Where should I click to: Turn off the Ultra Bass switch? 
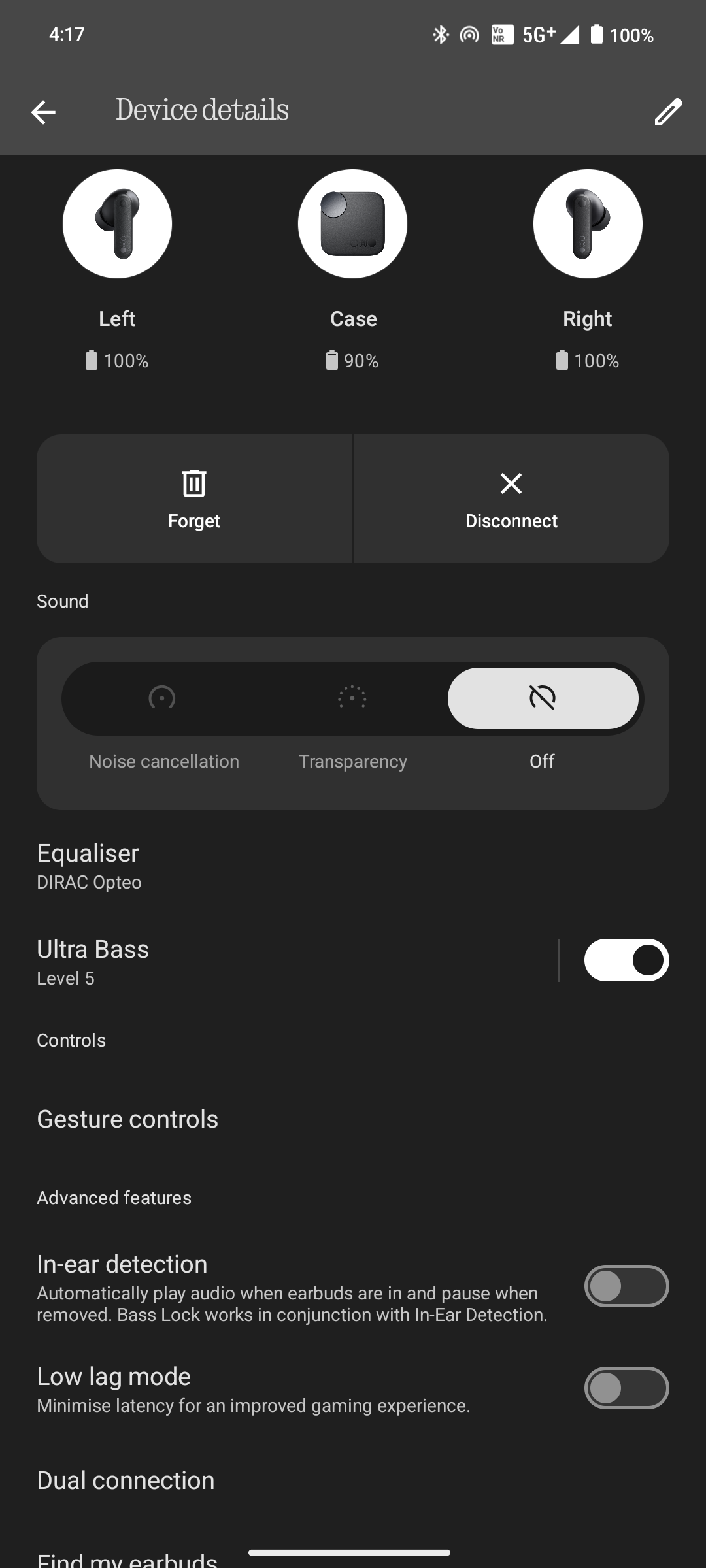click(626, 960)
